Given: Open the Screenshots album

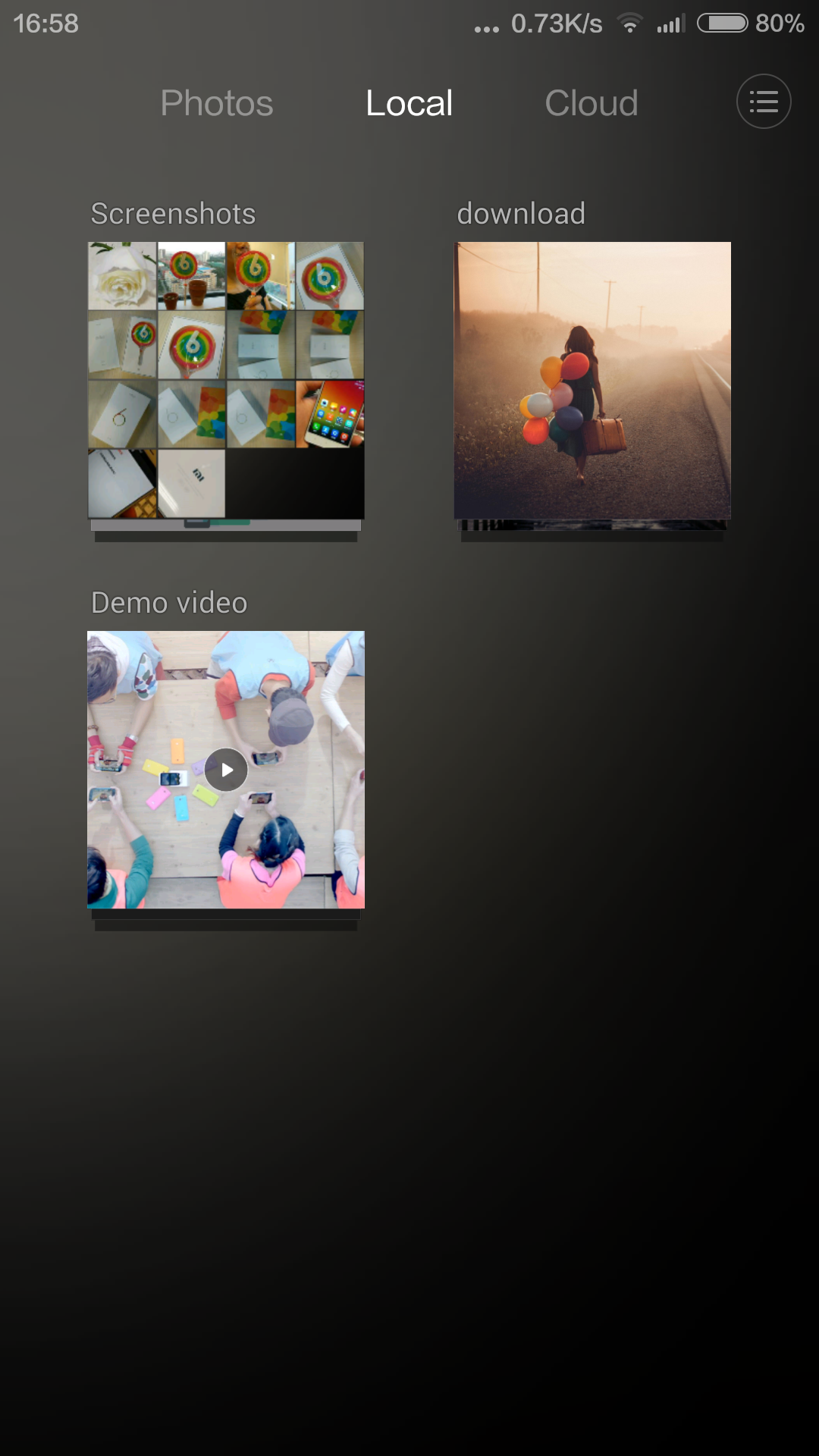Looking at the screenshot, I should click(x=226, y=381).
